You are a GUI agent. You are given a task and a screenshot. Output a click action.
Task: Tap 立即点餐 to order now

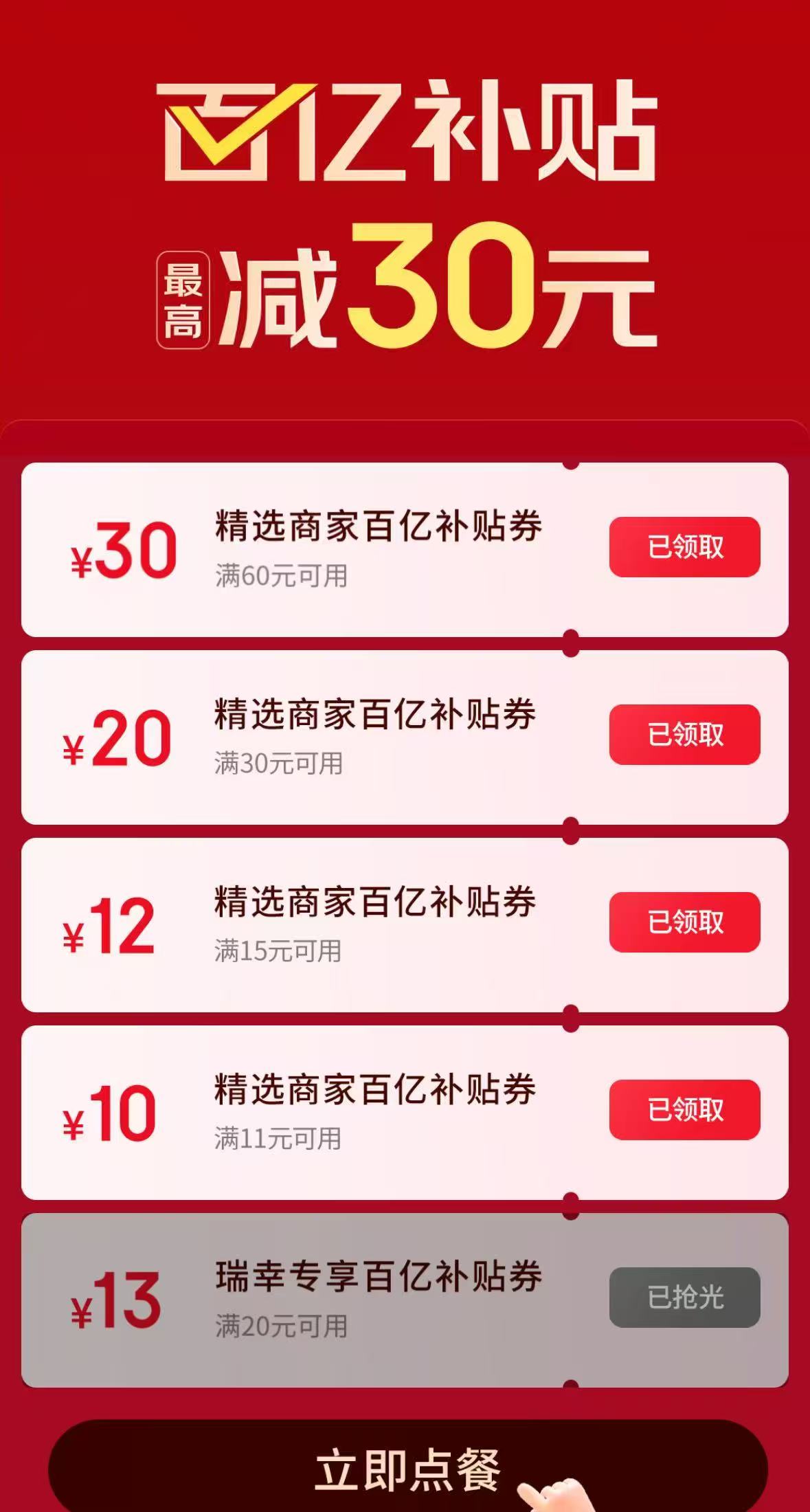[408, 1469]
